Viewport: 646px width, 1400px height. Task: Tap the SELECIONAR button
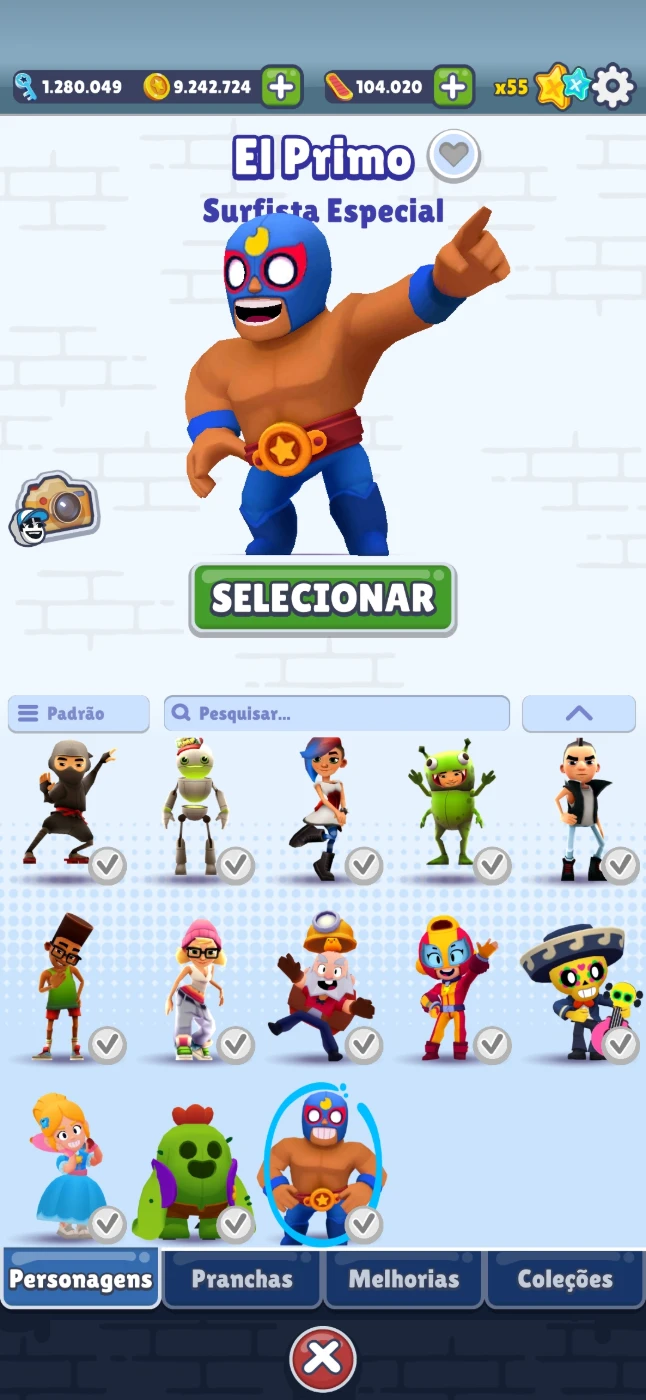tap(323, 598)
